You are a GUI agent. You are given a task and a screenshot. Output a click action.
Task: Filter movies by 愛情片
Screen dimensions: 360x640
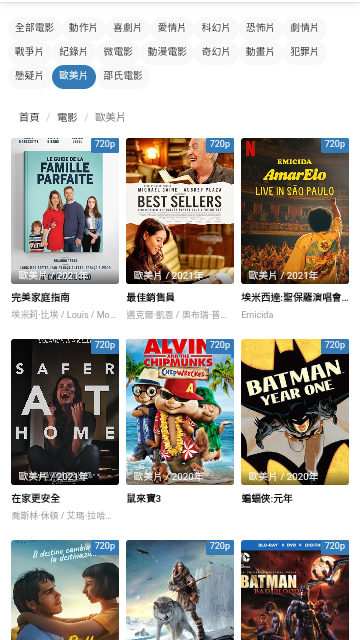click(x=171, y=28)
